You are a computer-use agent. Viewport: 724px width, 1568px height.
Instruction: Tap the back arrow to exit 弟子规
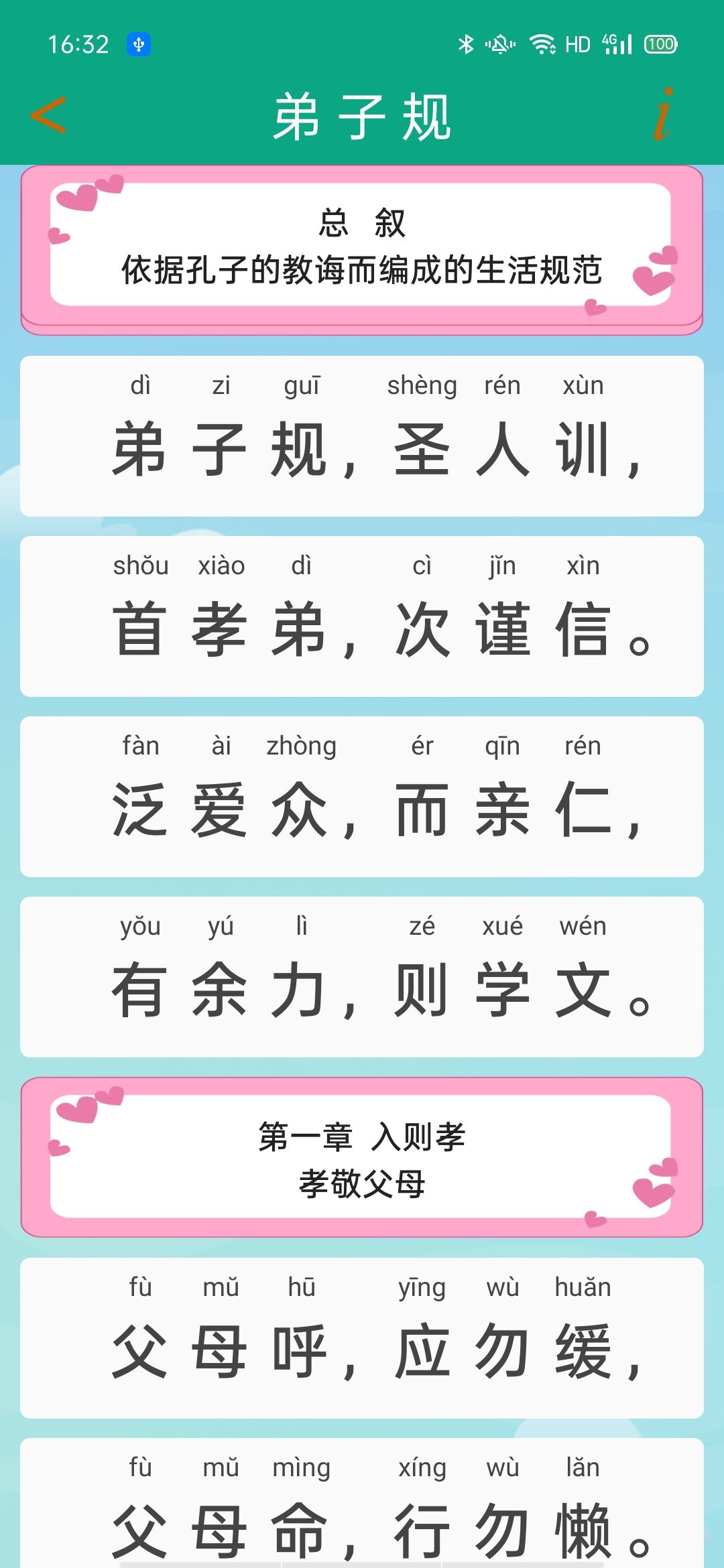pos(48,115)
